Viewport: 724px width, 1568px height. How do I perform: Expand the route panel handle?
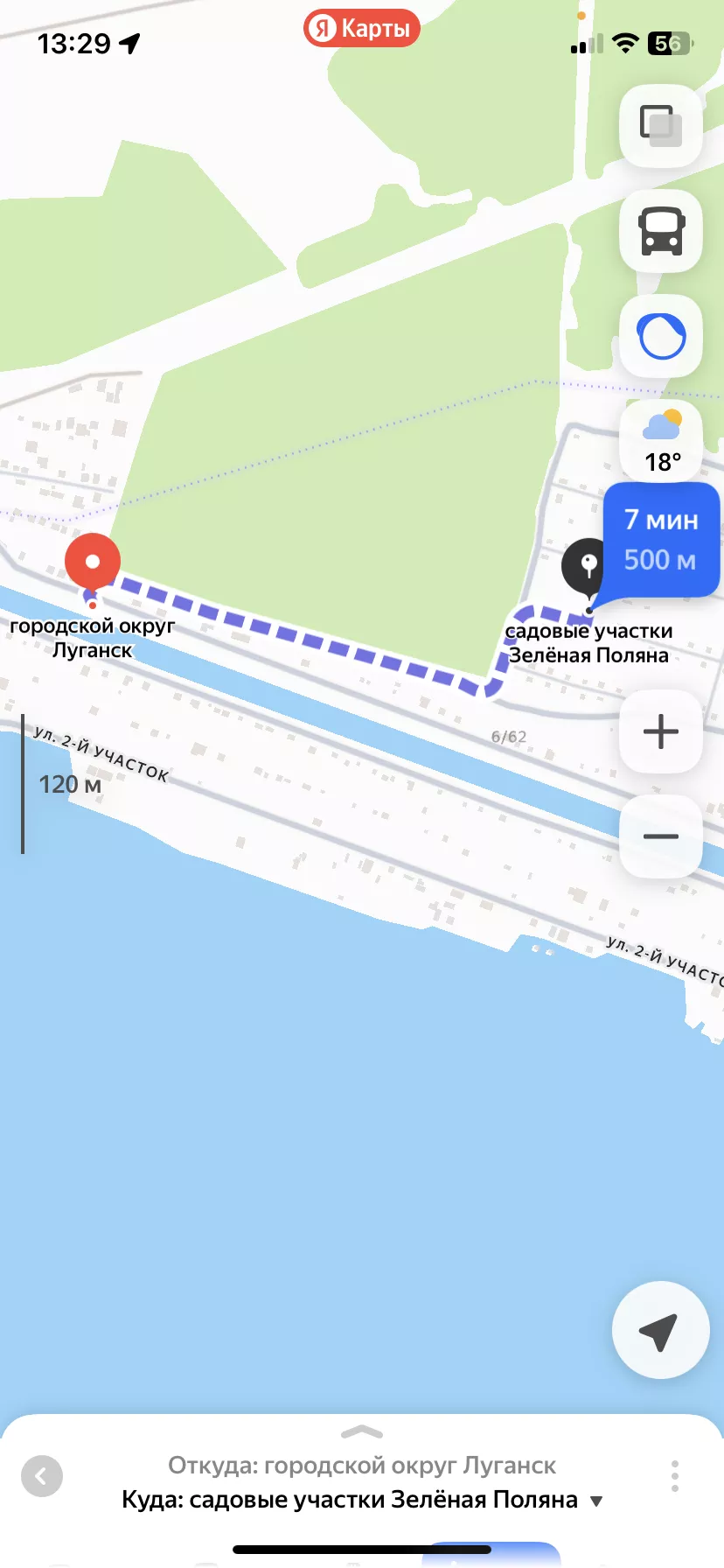click(x=362, y=1432)
